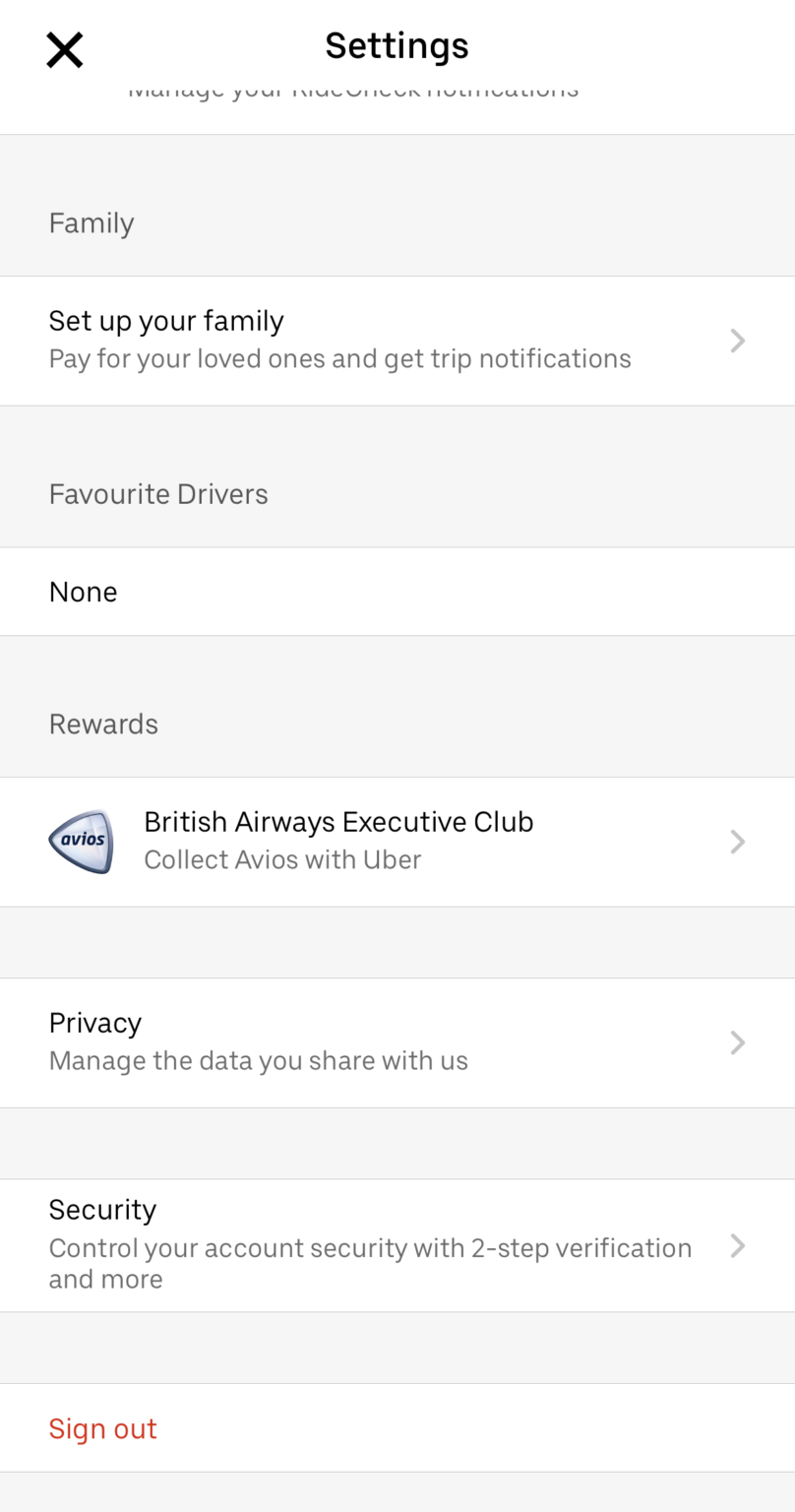Image resolution: width=795 pixels, height=1512 pixels.
Task: Expand the Set up your family chevron
Action: click(x=737, y=341)
